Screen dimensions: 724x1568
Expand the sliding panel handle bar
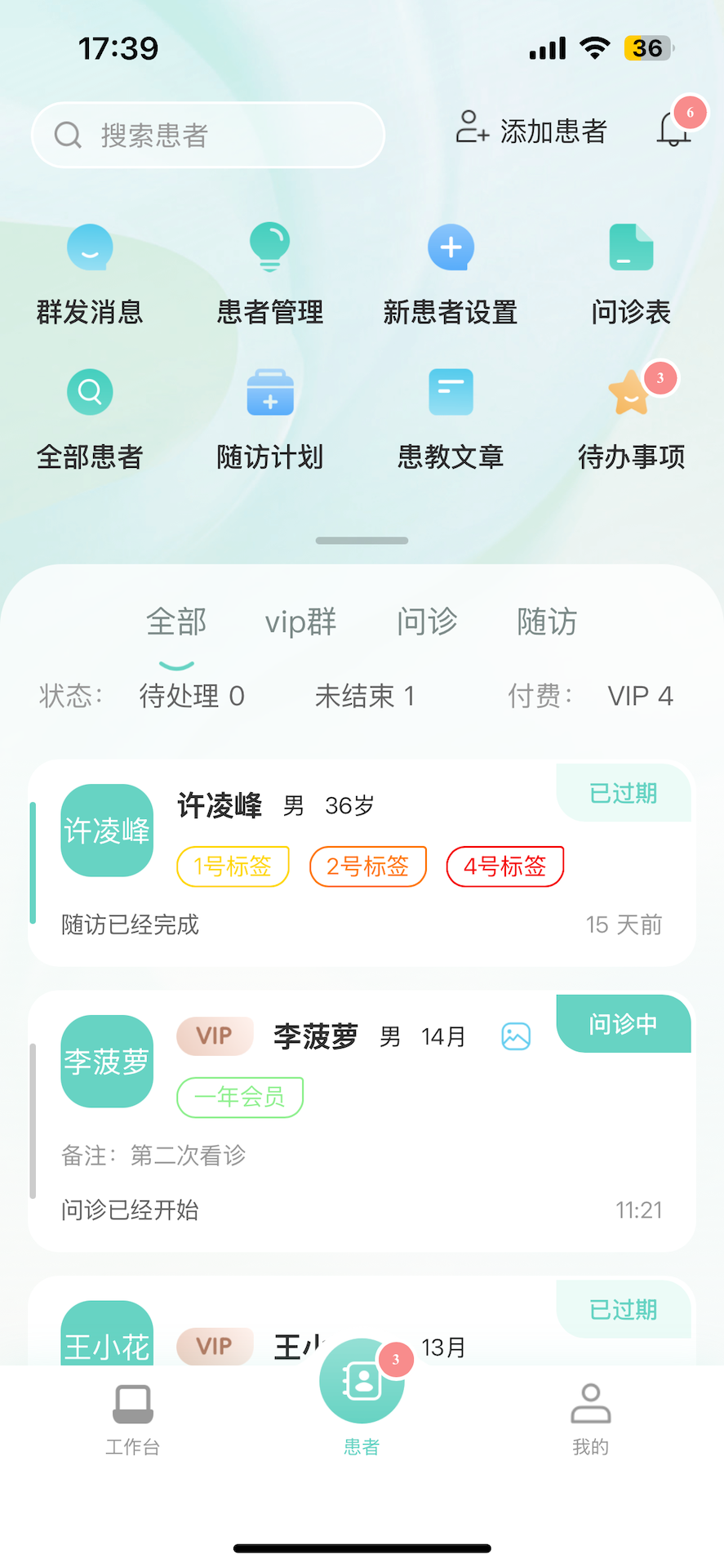click(362, 540)
